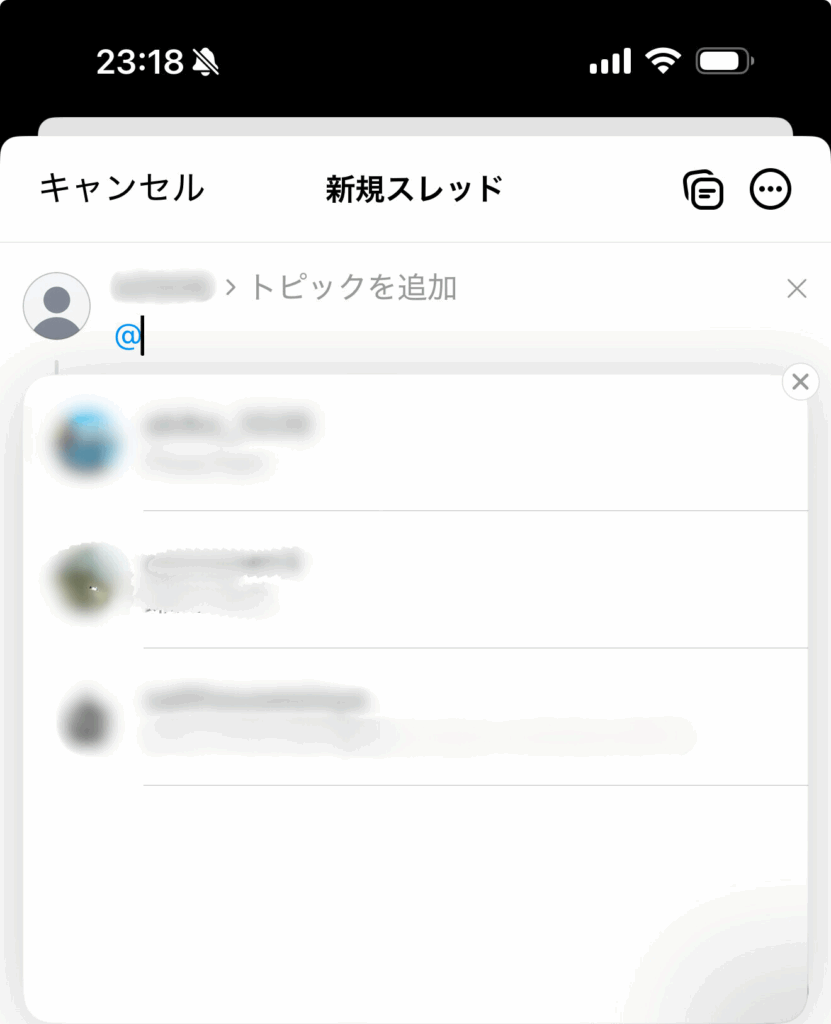Tap トピックを追加 to add a topic
This screenshot has width=831, height=1024.
[x=352, y=288]
